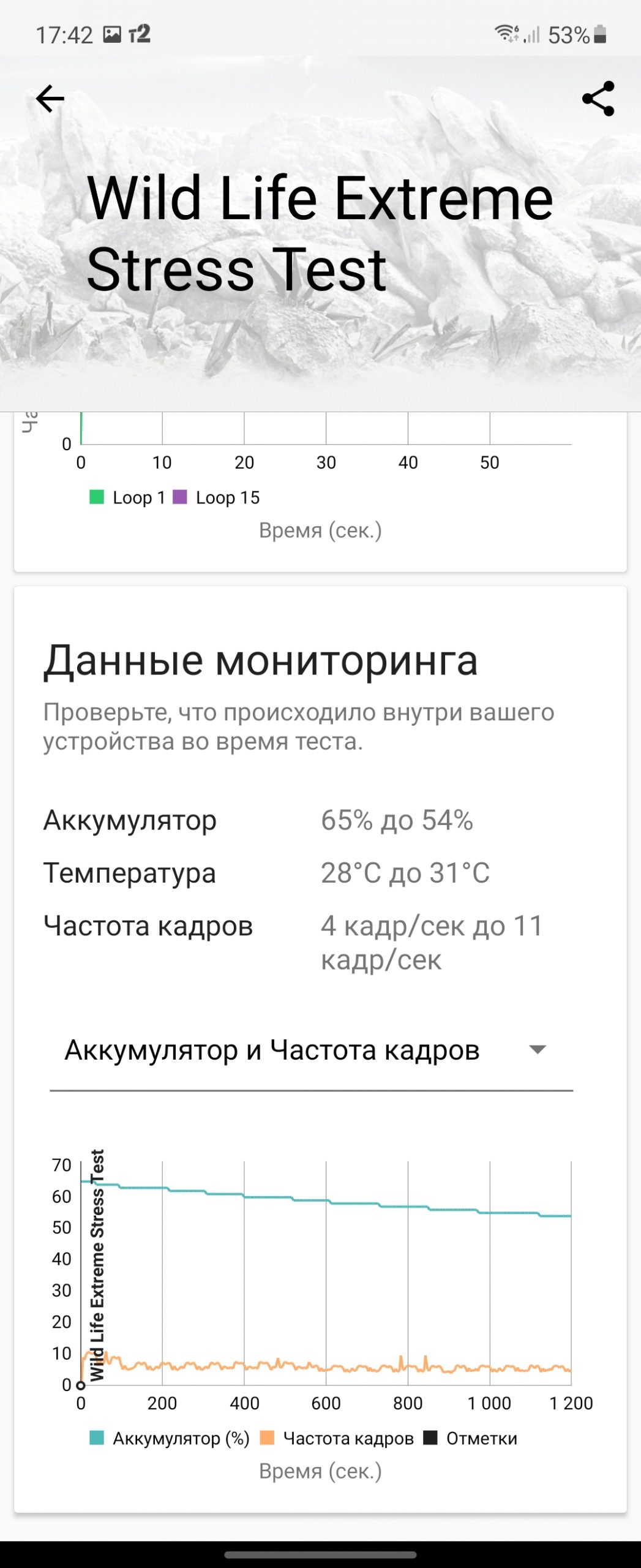
Task: Share the stress test results
Action: [x=598, y=99]
